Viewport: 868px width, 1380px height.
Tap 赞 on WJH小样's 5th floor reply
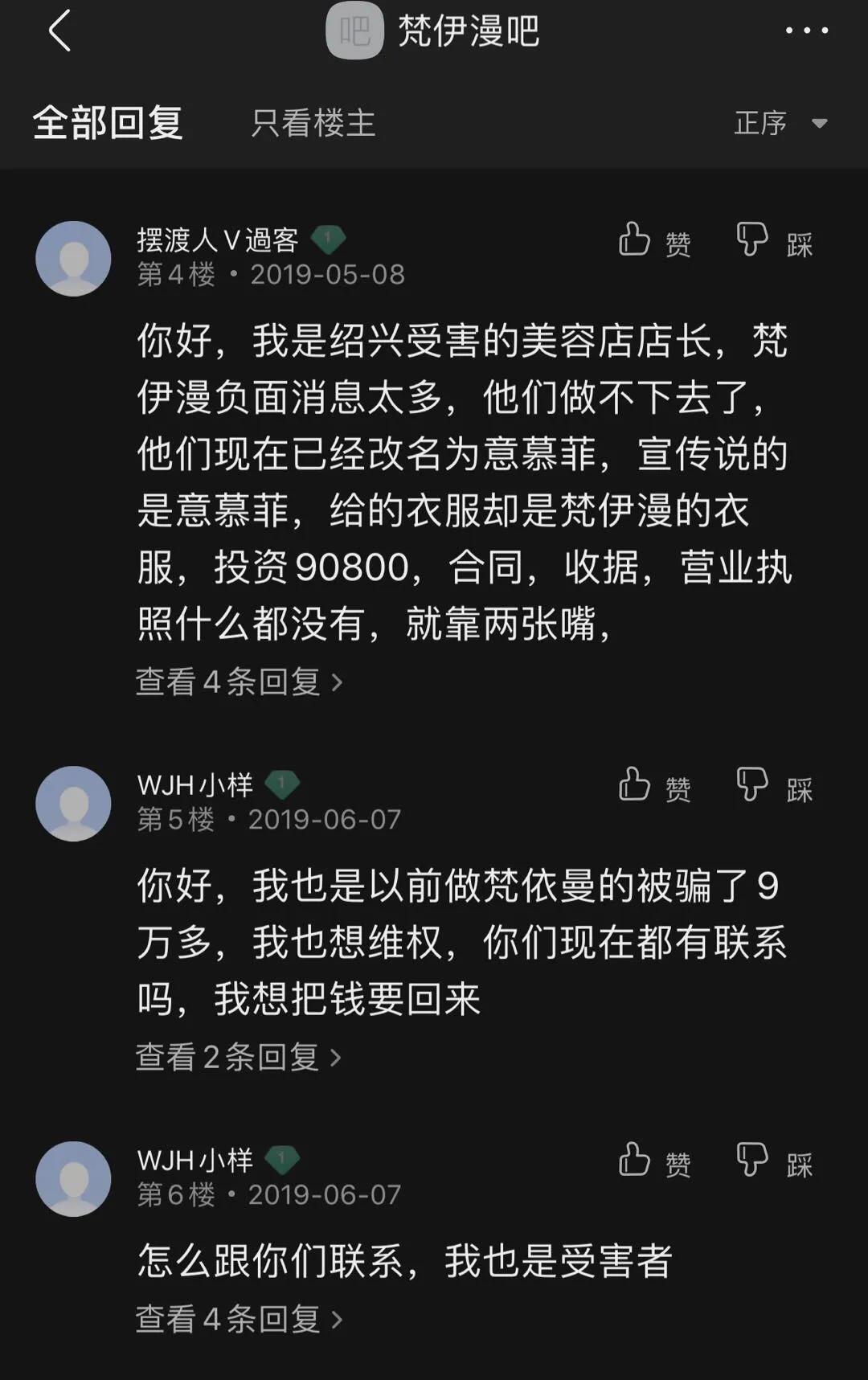coord(655,786)
